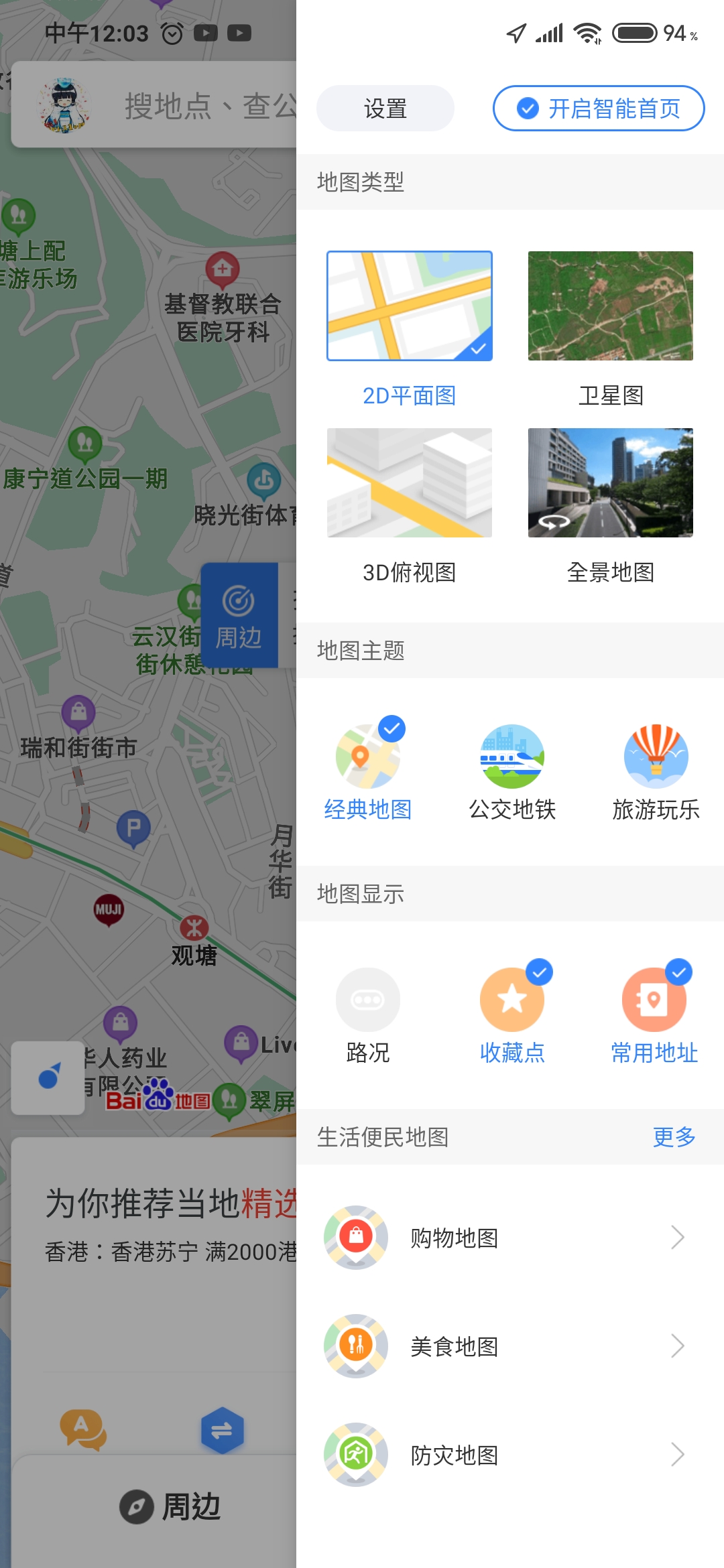Open the 防灾地图 row
The image size is (724, 1568).
[509, 1455]
